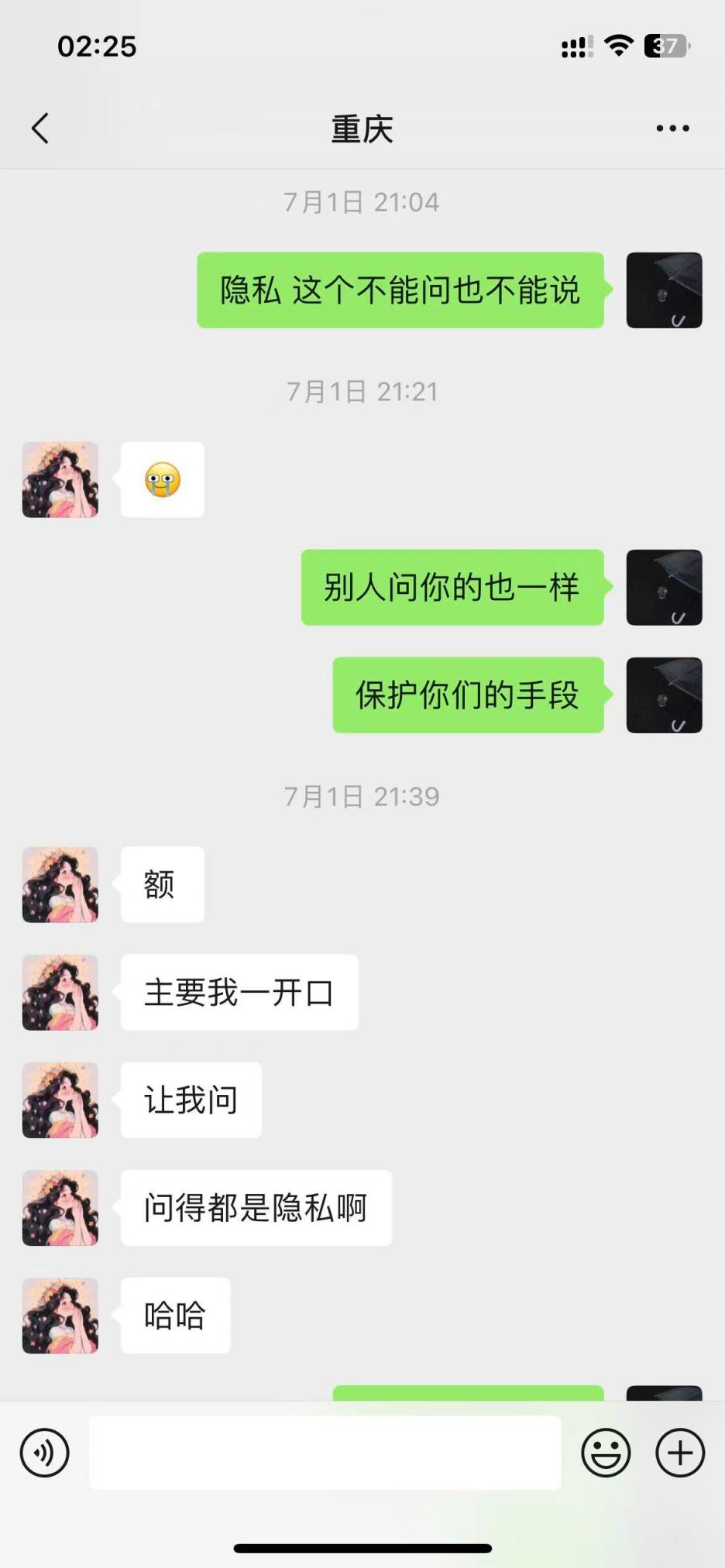Open own avatar beside 保护你们的手段

[x=664, y=695]
